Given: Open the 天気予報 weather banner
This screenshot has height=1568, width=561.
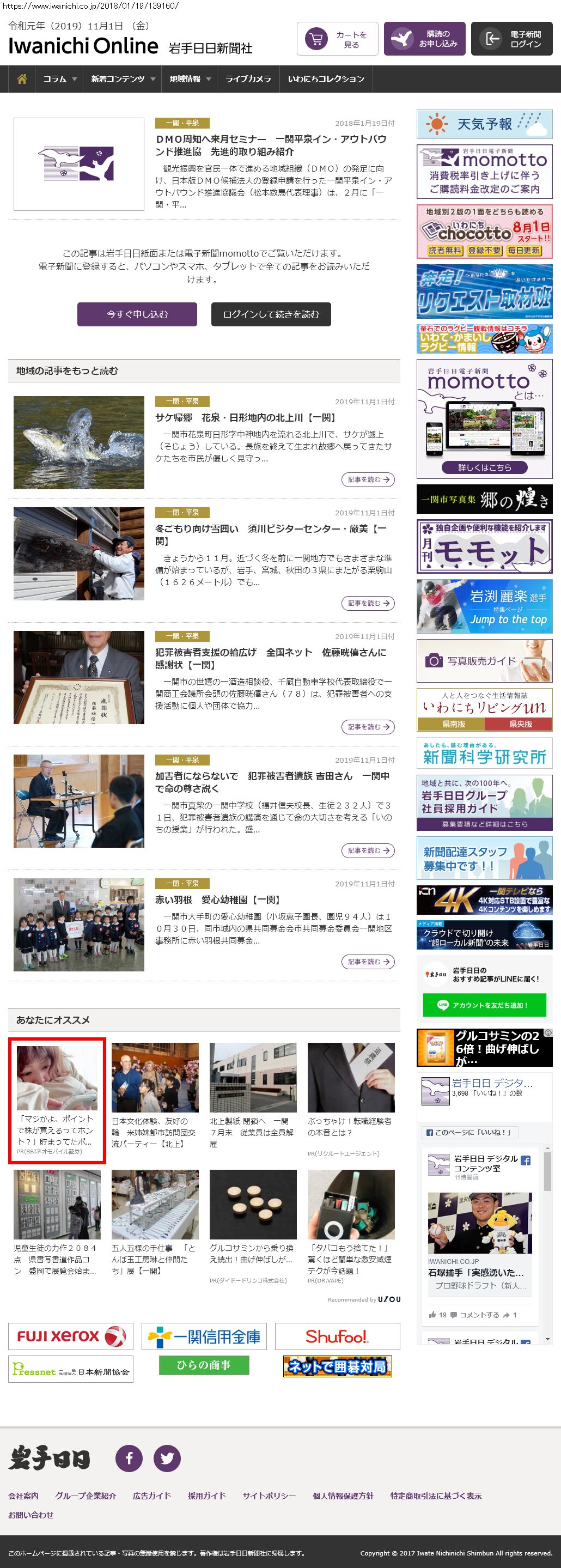Looking at the screenshot, I should point(484,124).
